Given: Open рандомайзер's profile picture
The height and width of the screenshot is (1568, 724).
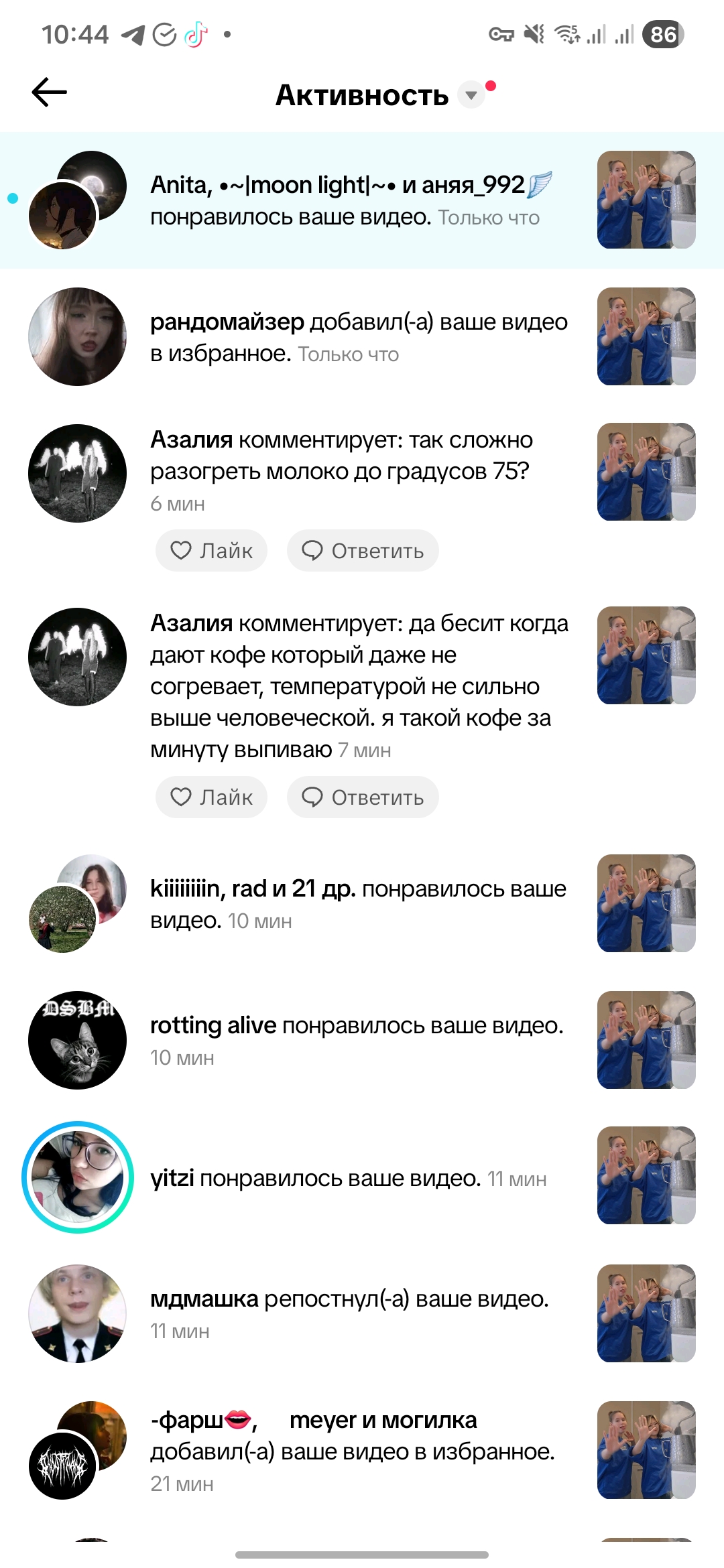Looking at the screenshot, I should pyautogui.click(x=77, y=337).
